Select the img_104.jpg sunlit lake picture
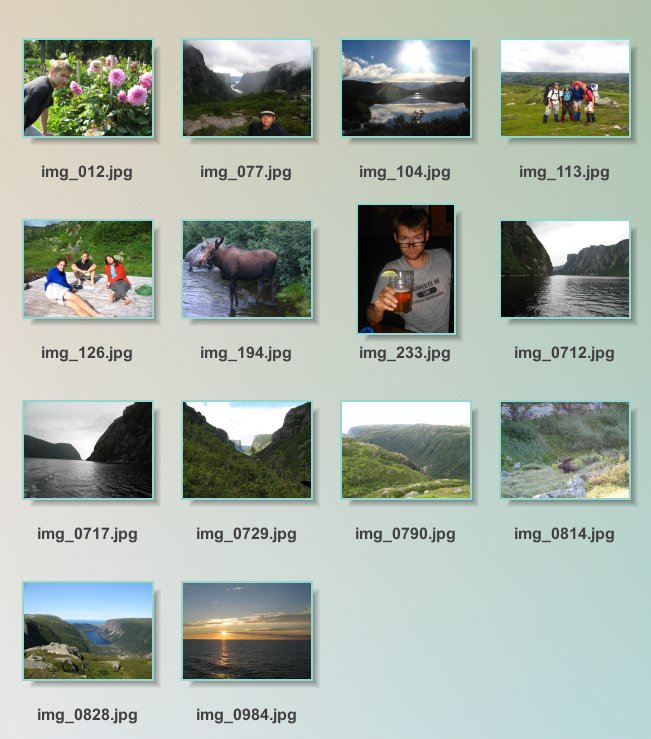This screenshot has height=739, width=651. pos(406,88)
